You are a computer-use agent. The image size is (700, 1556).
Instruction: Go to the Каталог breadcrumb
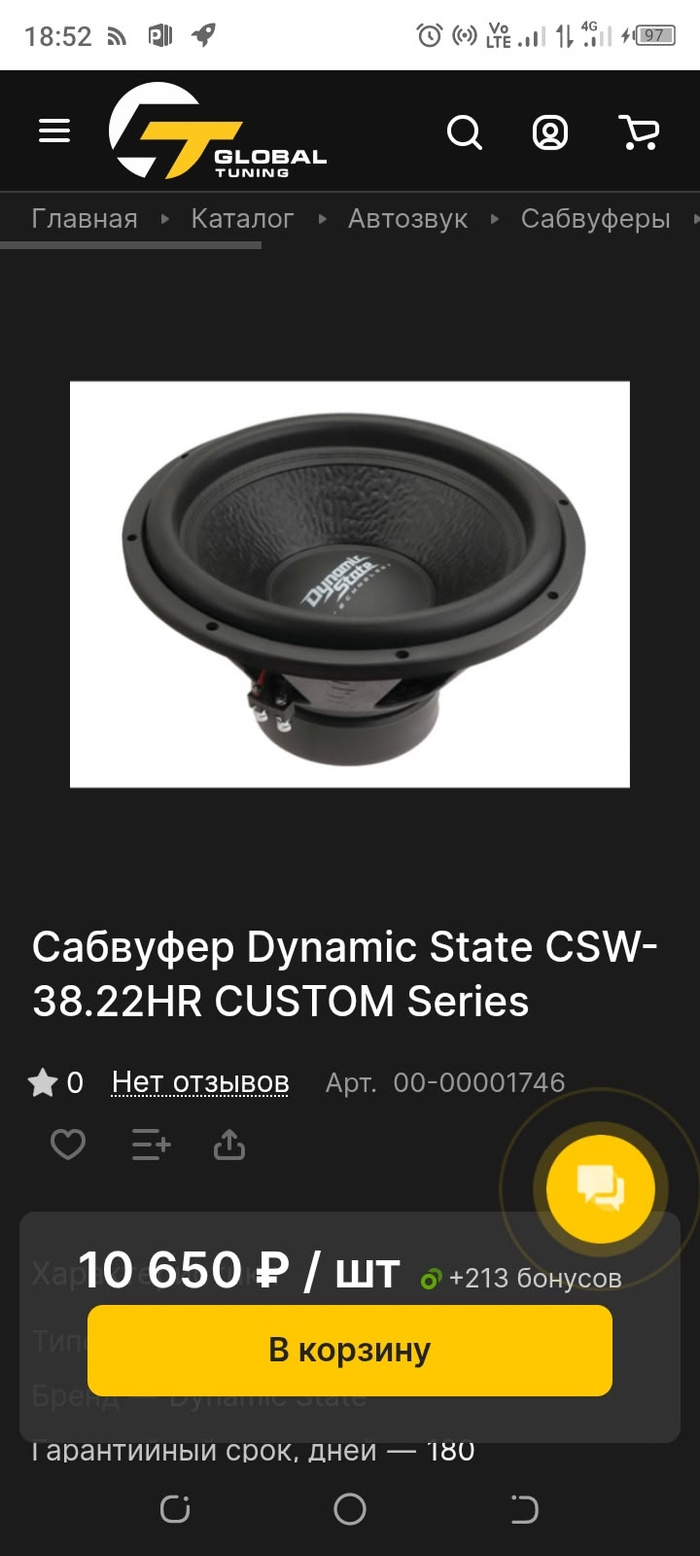tap(242, 219)
